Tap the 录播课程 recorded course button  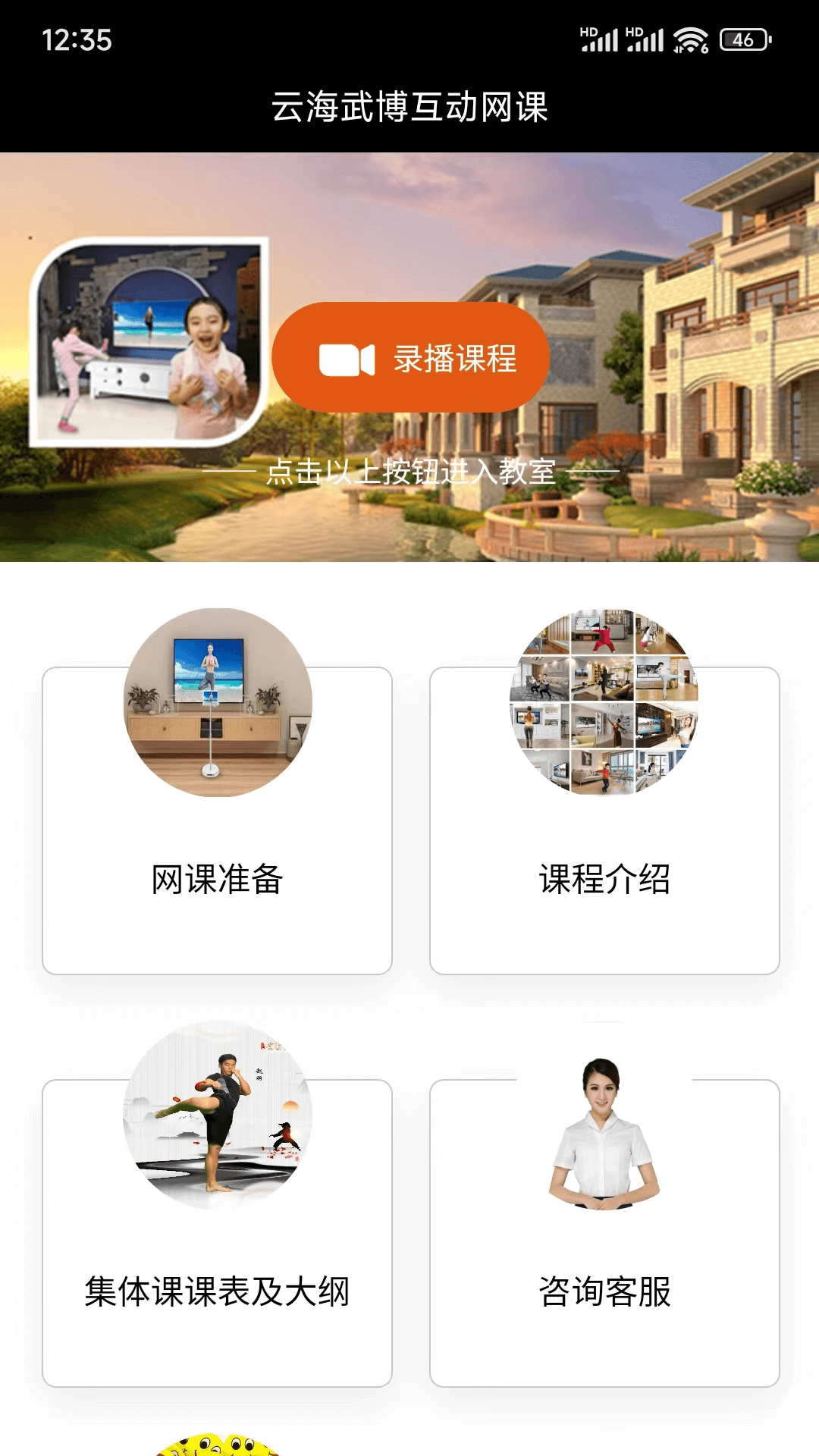pyautogui.click(x=410, y=358)
